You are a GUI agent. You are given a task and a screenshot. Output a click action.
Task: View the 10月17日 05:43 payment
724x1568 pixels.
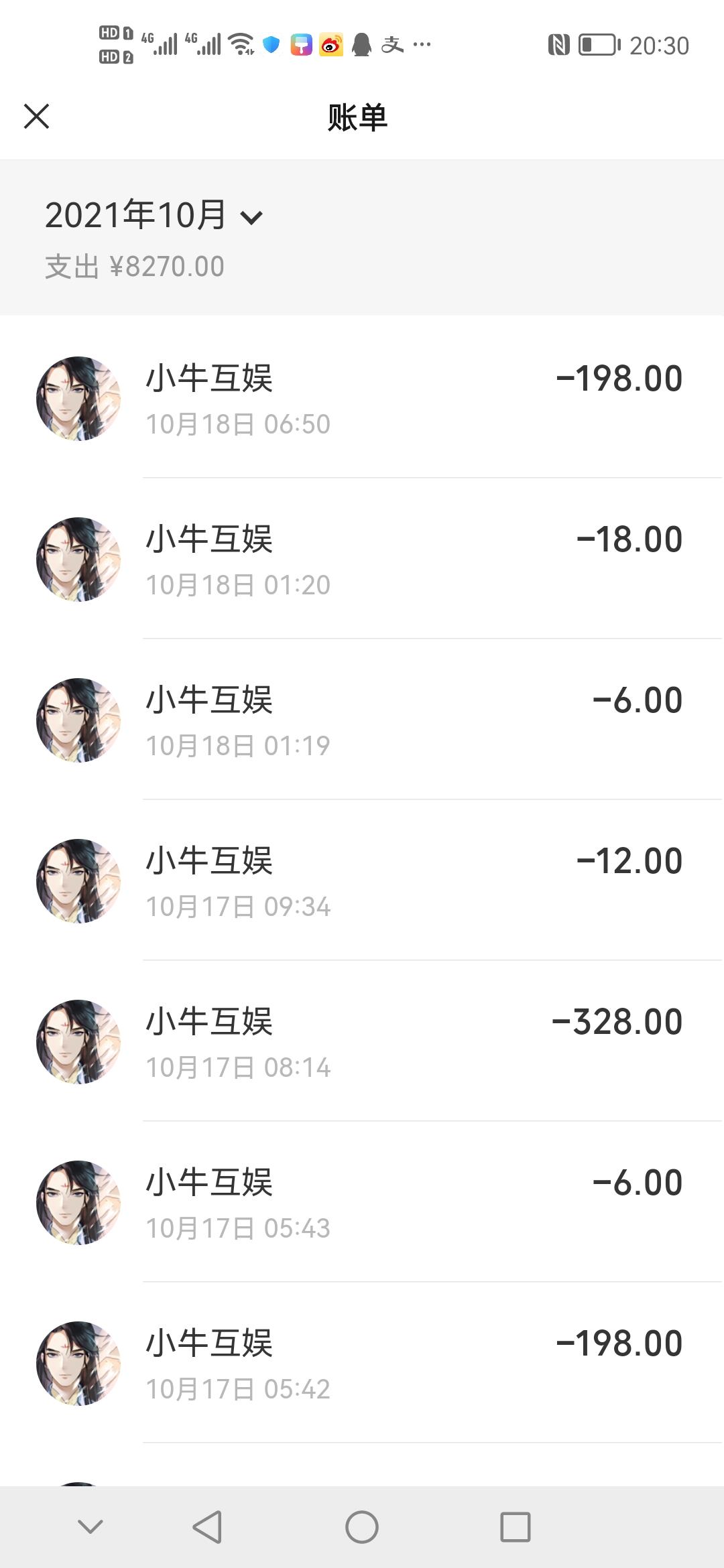(362, 1202)
